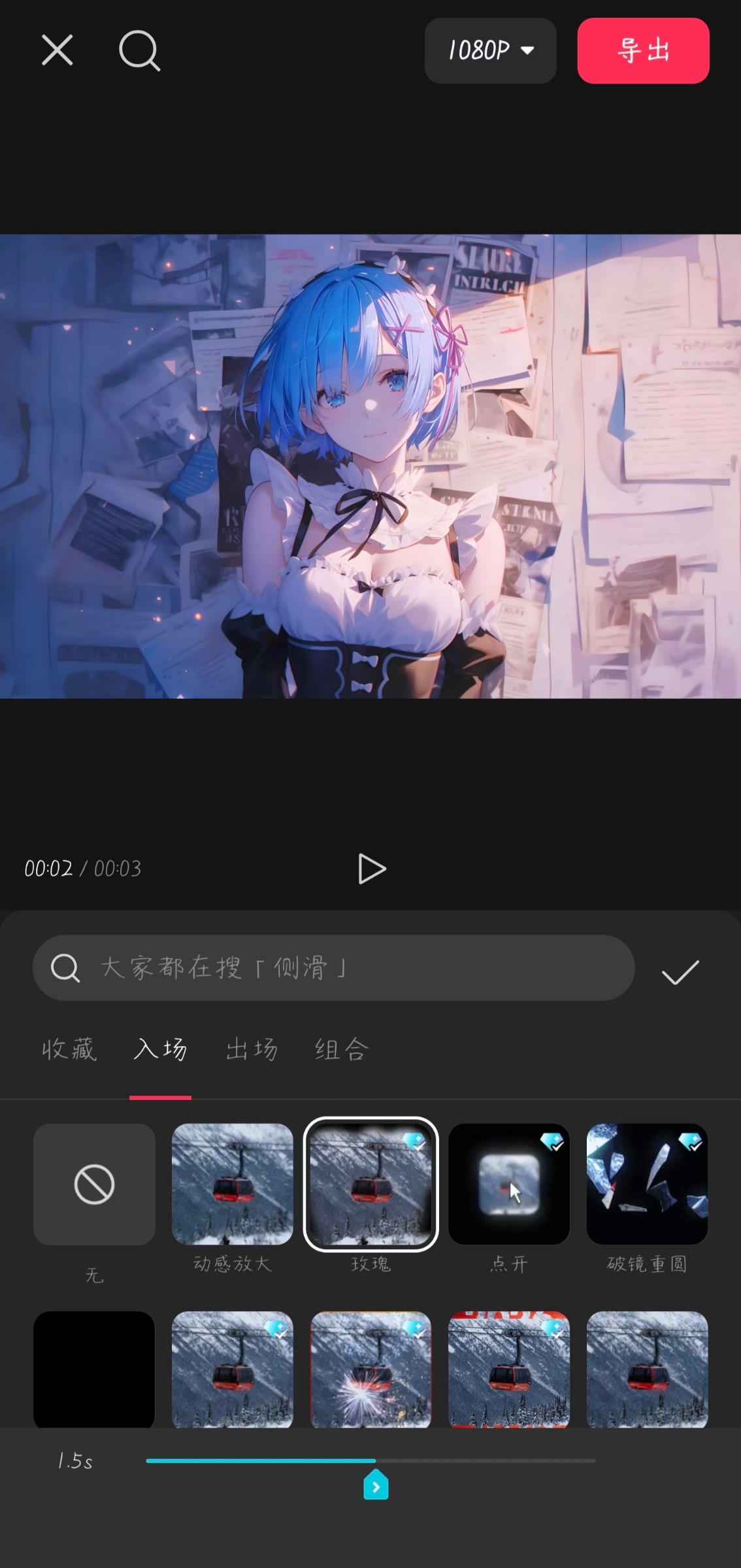Select 无 to remove the animation
The image size is (741, 1568).
(x=94, y=1184)
